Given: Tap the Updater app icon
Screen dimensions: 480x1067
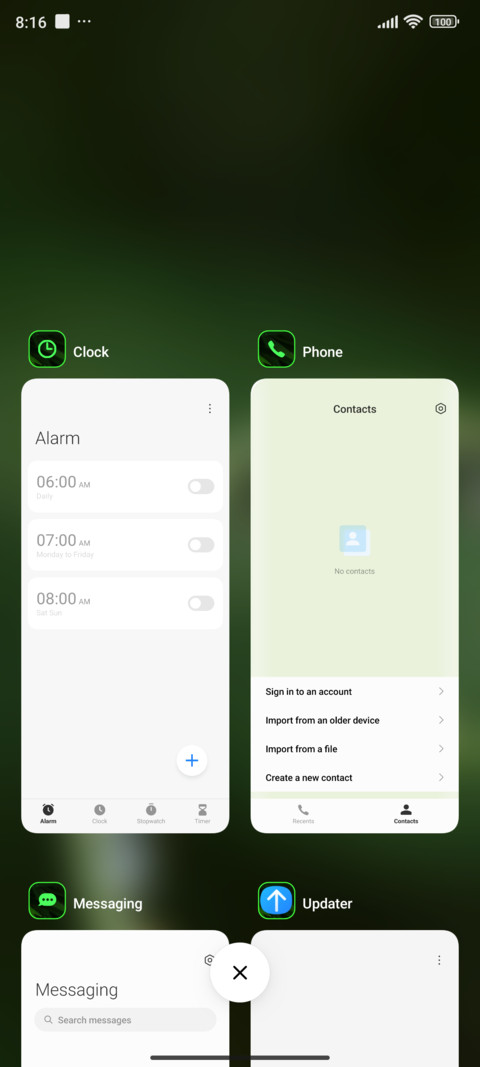Looking at the screenshot, I should click(x=276, y=901).
